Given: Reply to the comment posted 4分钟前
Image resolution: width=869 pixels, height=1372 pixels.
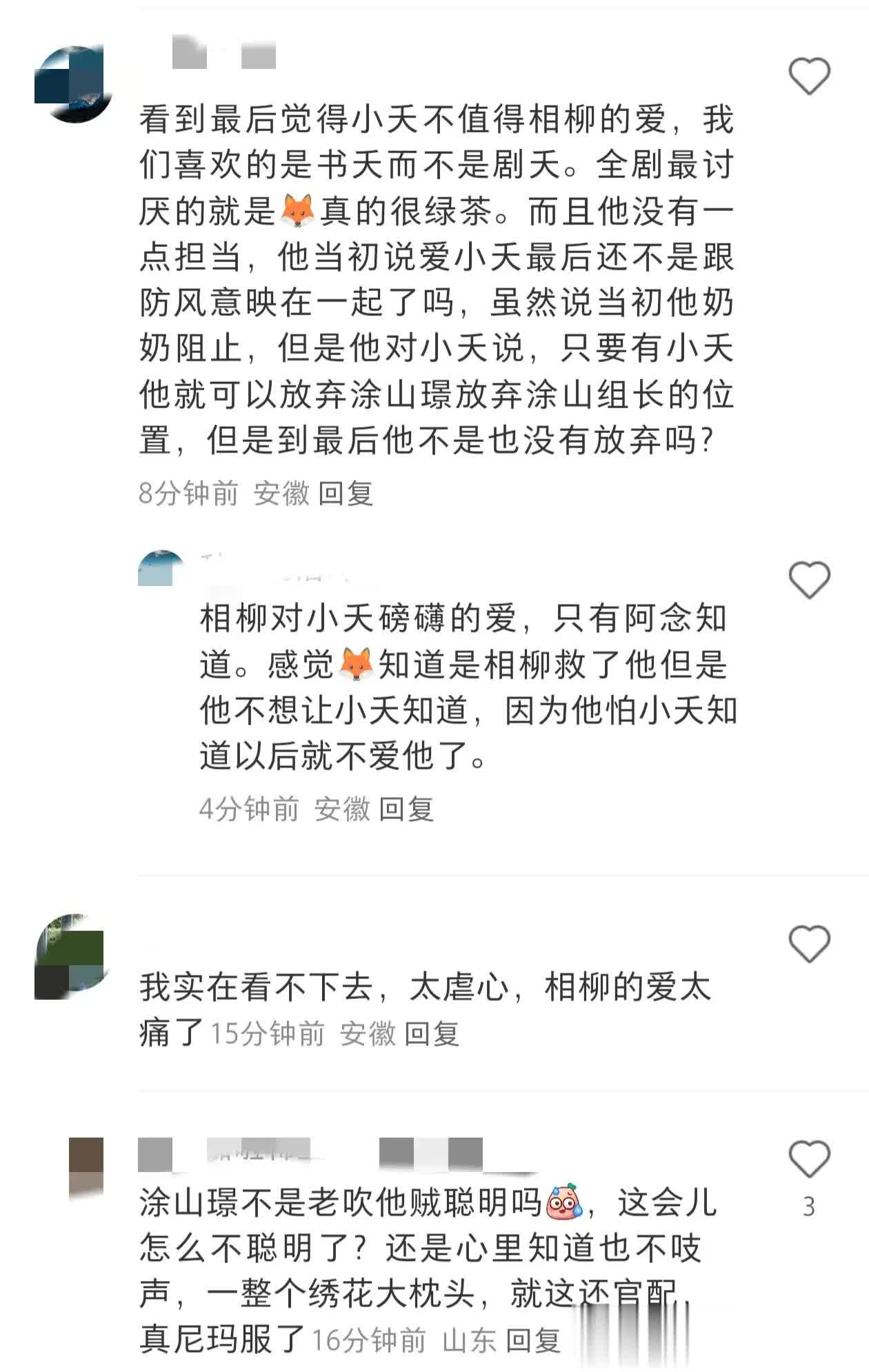Looking at the screenshot, I should click(406, 809).
